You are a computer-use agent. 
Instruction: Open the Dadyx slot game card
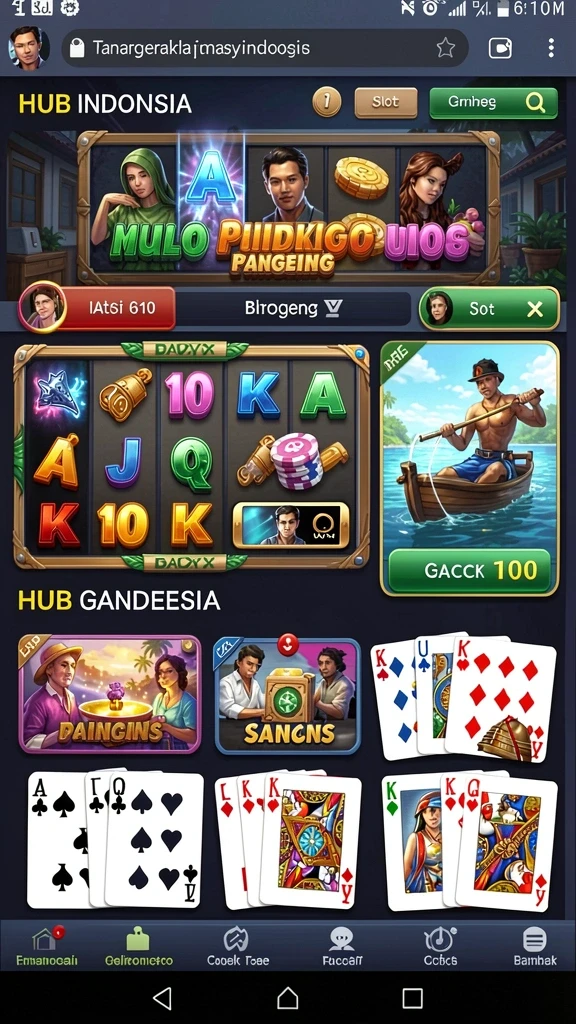coord(191,456)
